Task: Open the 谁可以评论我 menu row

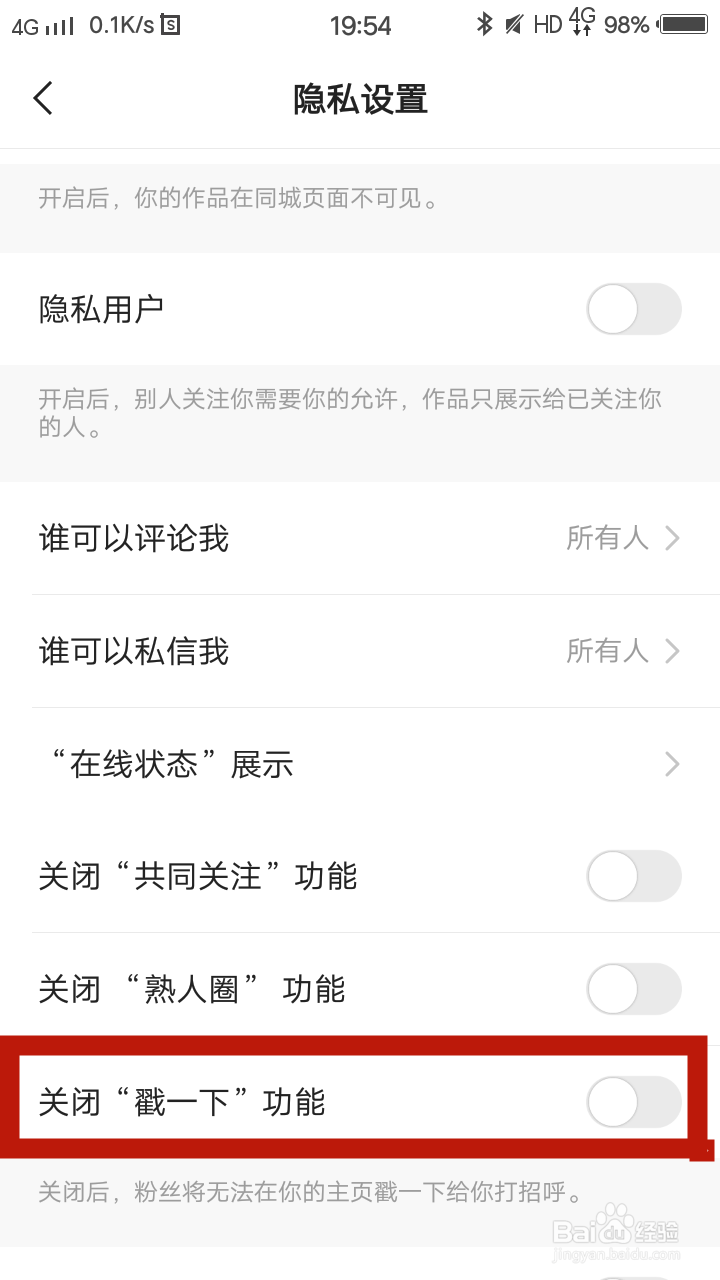Action: tap(300, 538)
